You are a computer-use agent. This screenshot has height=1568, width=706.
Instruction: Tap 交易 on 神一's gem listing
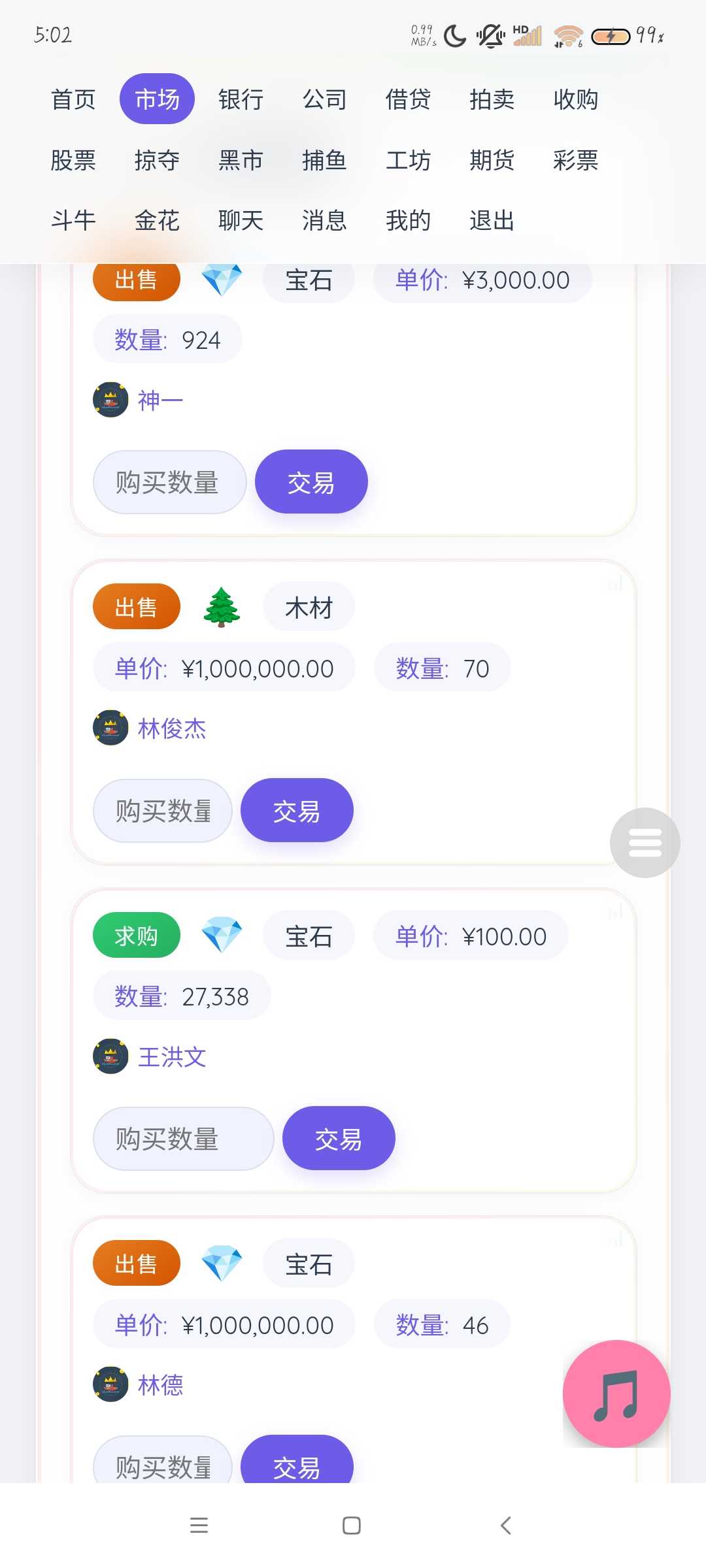coord(311,482)
